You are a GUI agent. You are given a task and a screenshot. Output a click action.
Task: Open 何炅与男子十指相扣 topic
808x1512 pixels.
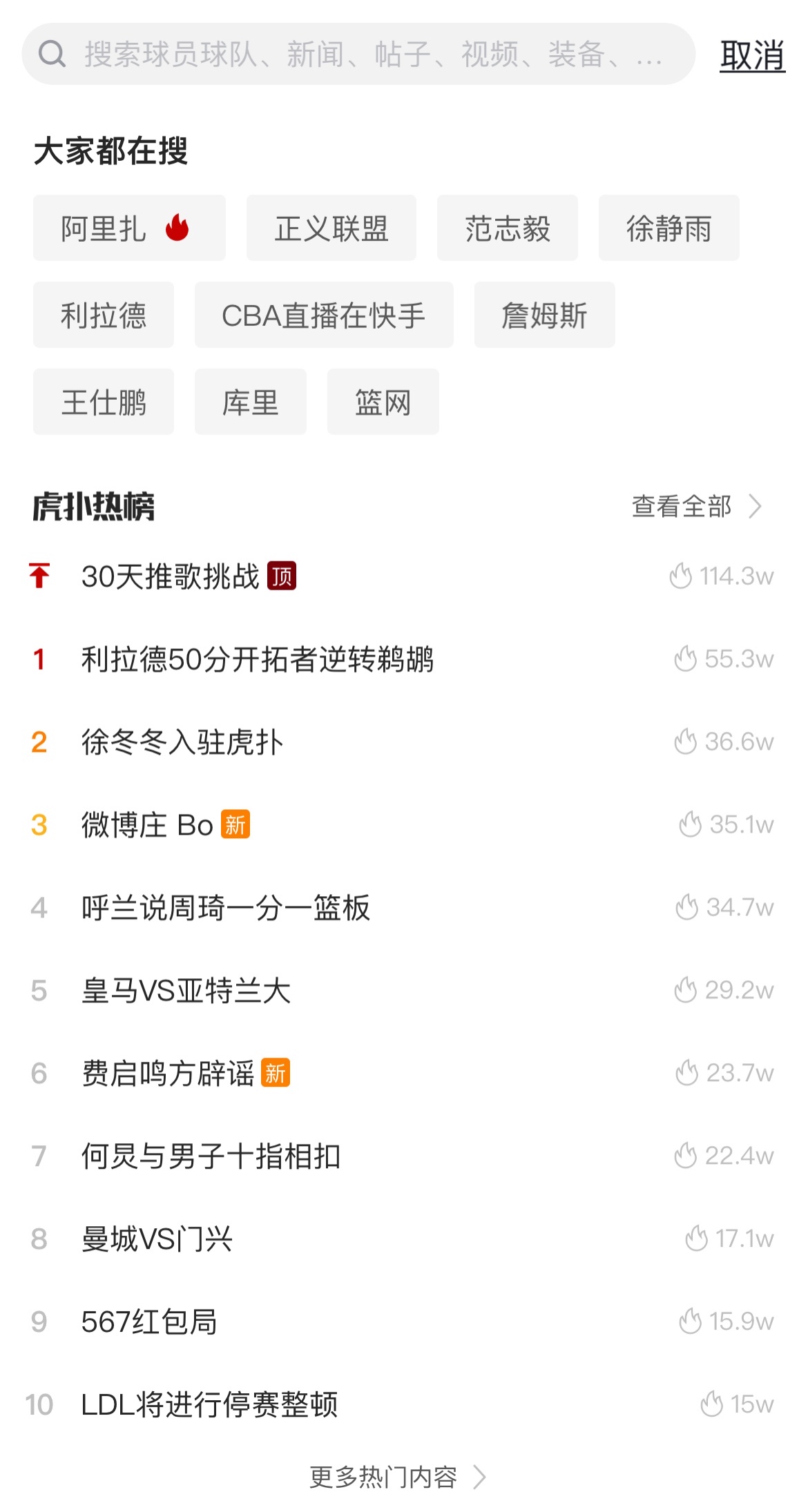211,1156
